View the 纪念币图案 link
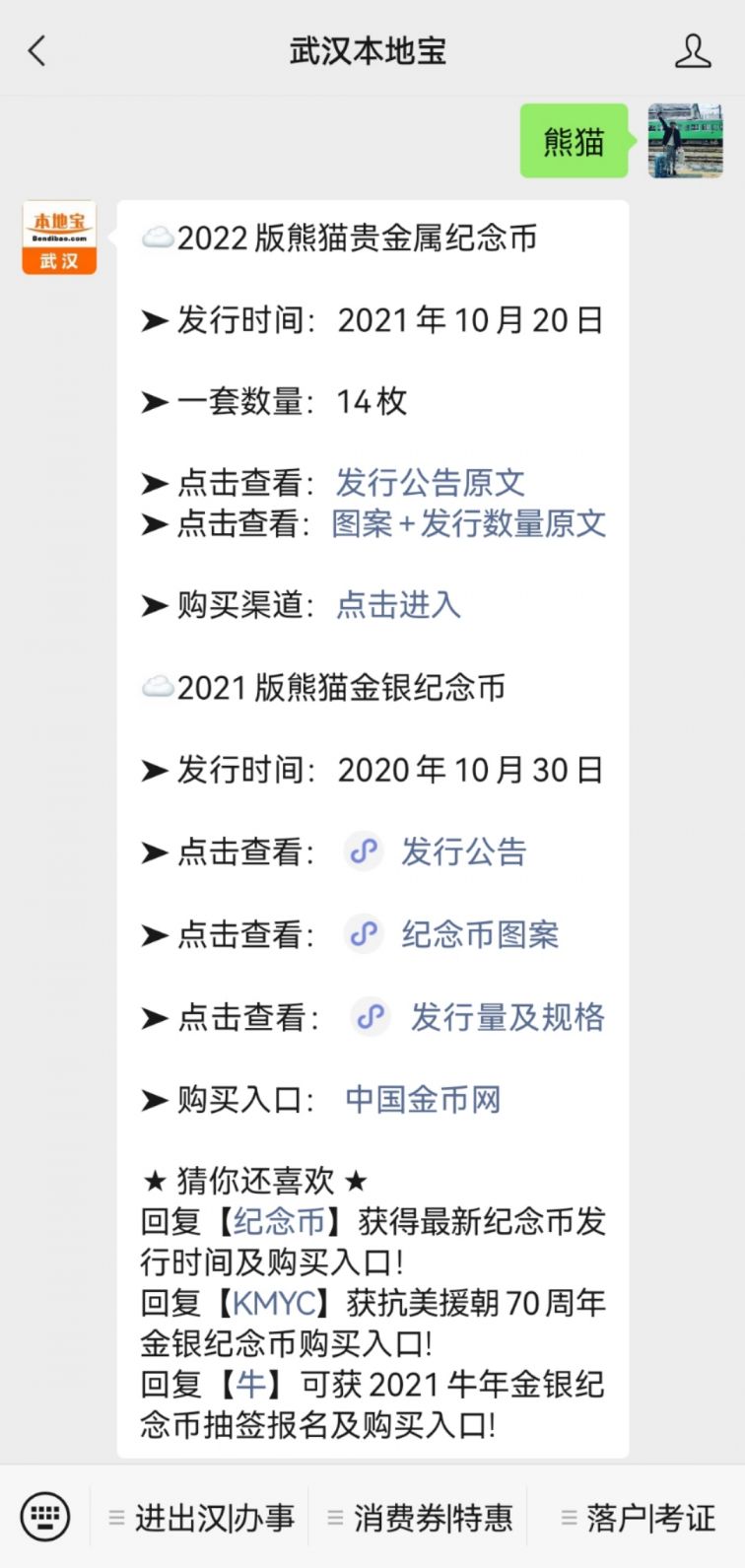 pos(479,934)
